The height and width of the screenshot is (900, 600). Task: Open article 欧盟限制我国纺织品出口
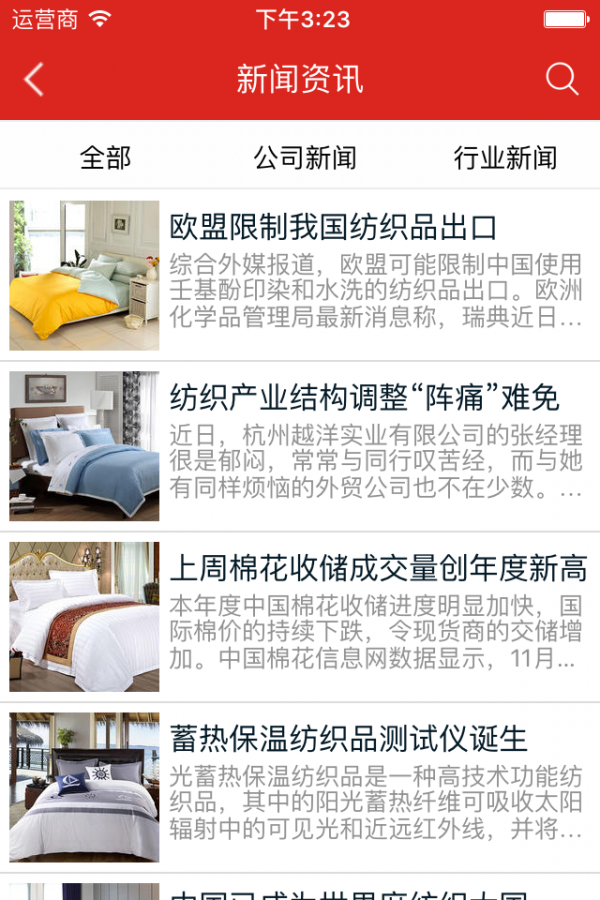pyautogui.click(x=333, y=228)
